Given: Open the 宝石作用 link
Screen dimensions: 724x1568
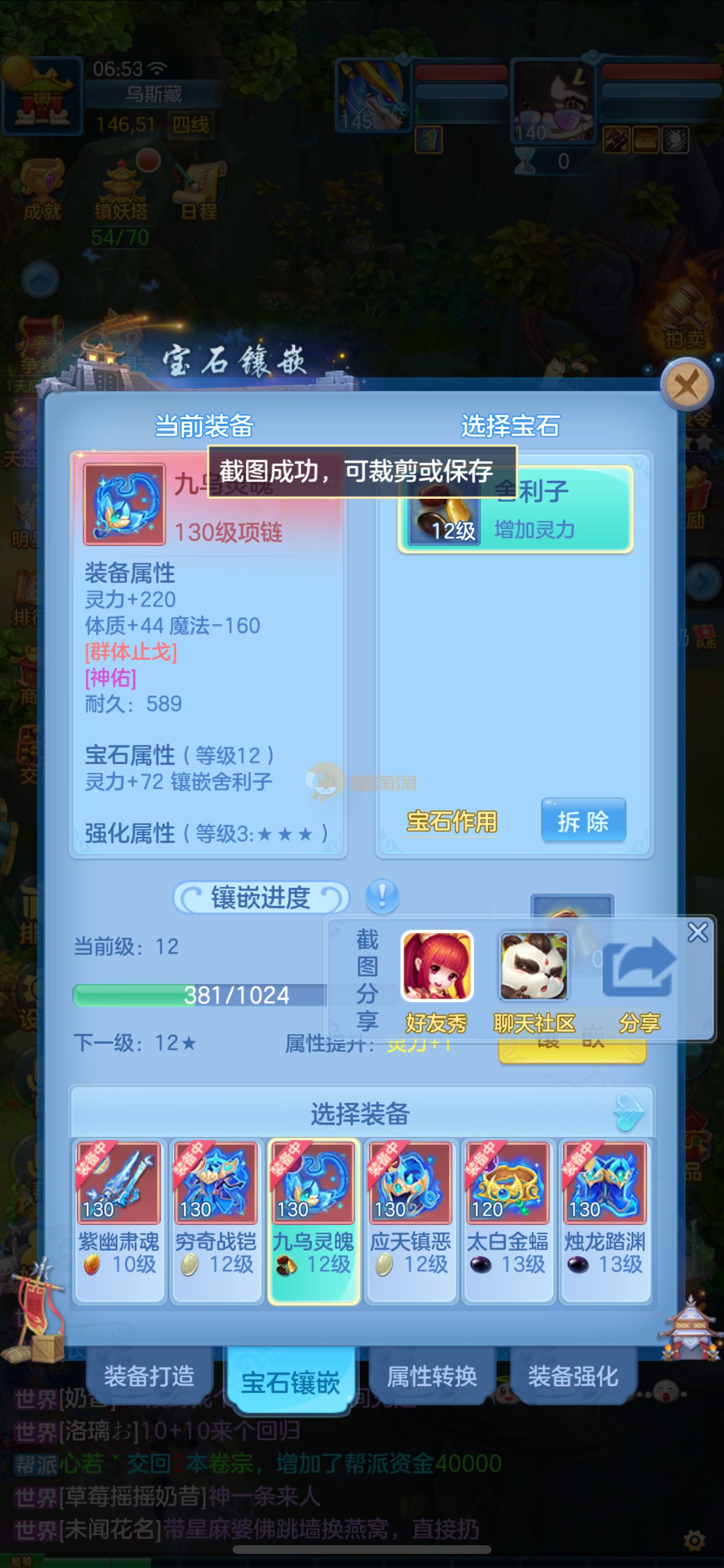Looking at the screenshot, I should [451, 822].
